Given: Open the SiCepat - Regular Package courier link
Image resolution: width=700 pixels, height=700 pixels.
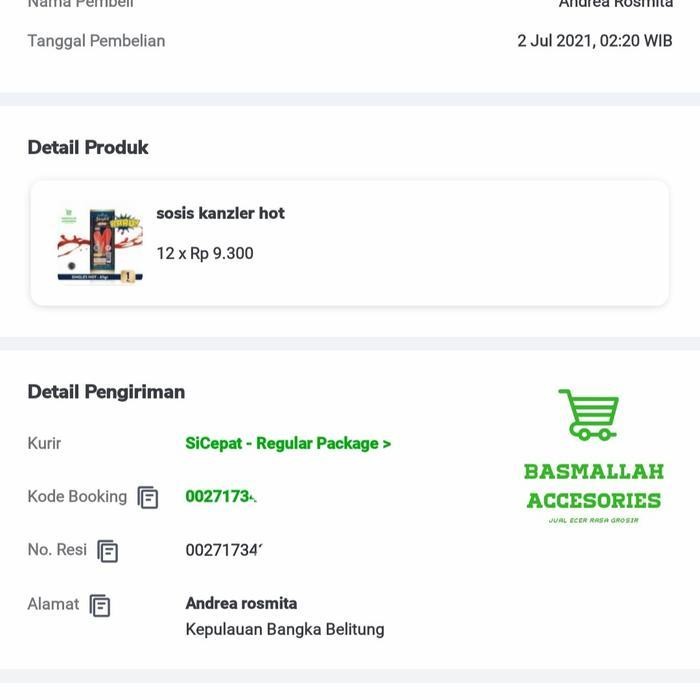Looking at the screenshot, I should pyautogui.click(x=288, y=443).
